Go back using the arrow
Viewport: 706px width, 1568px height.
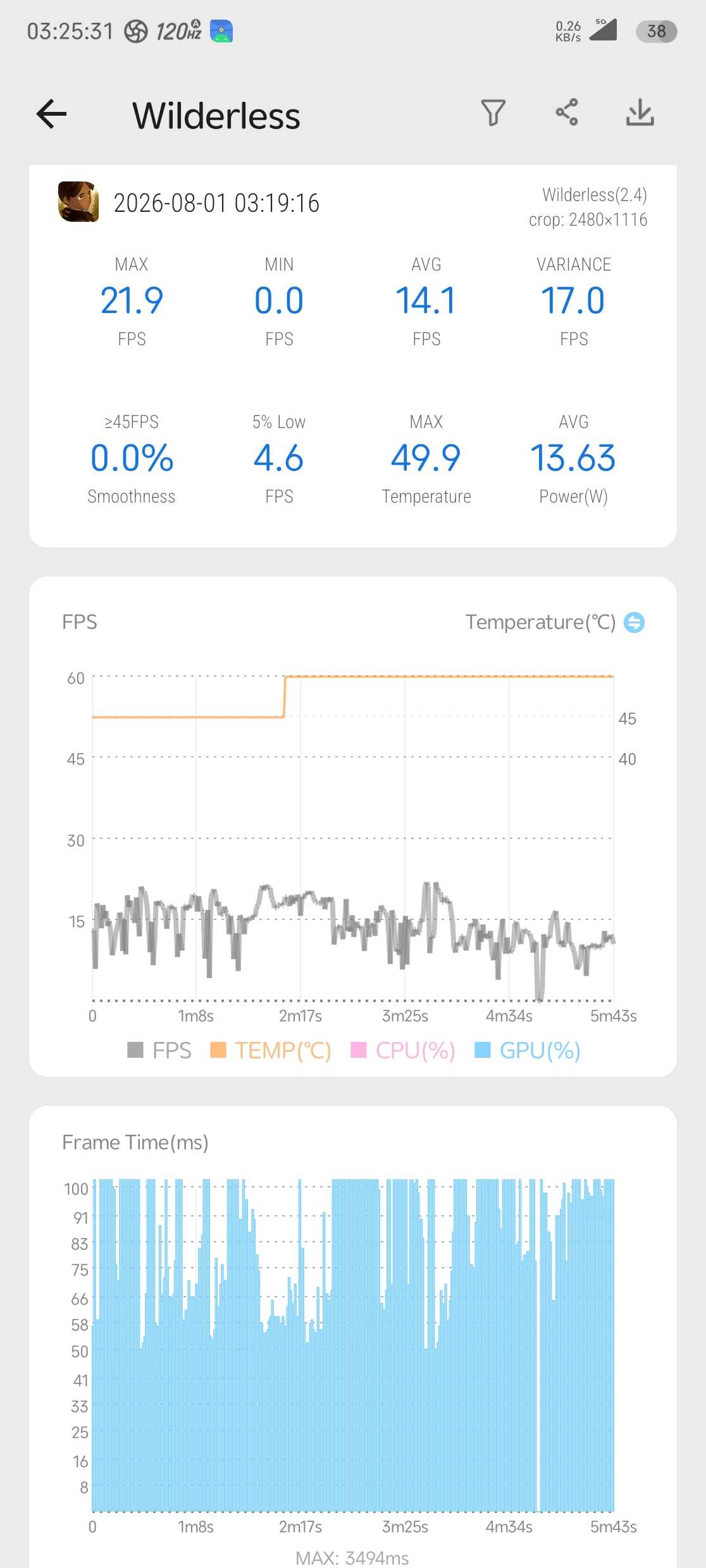[51, 114]
